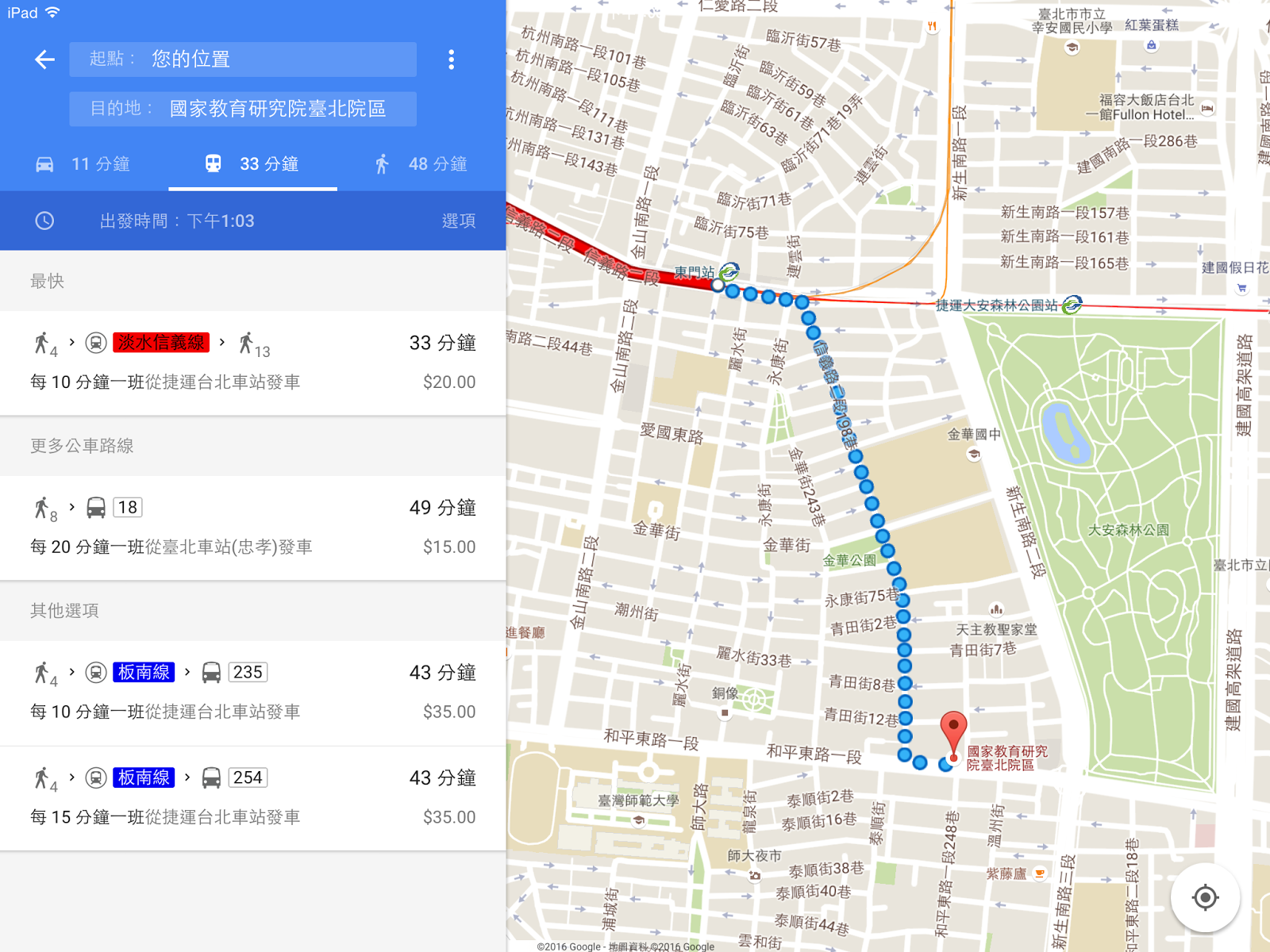Image resolution: width=1270 pixels, height=952 pixels.
Task: Switch to walking tab 48 分鐘
Action: [x=421, y=164]
